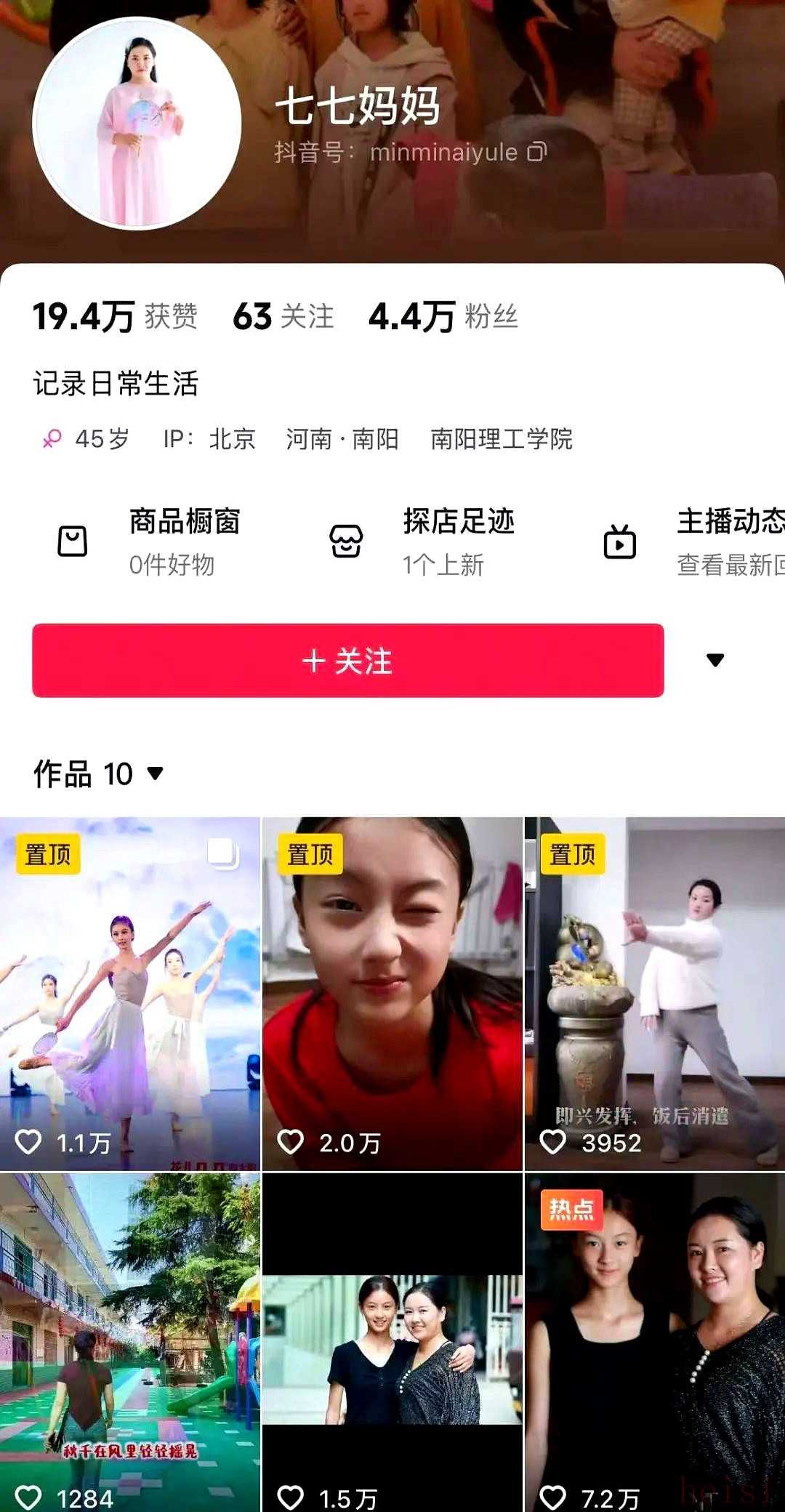Viewport: 785px width, 1512px height.
Task: Open 探店足迹 store visits
Action: click(x=422, y=542)
